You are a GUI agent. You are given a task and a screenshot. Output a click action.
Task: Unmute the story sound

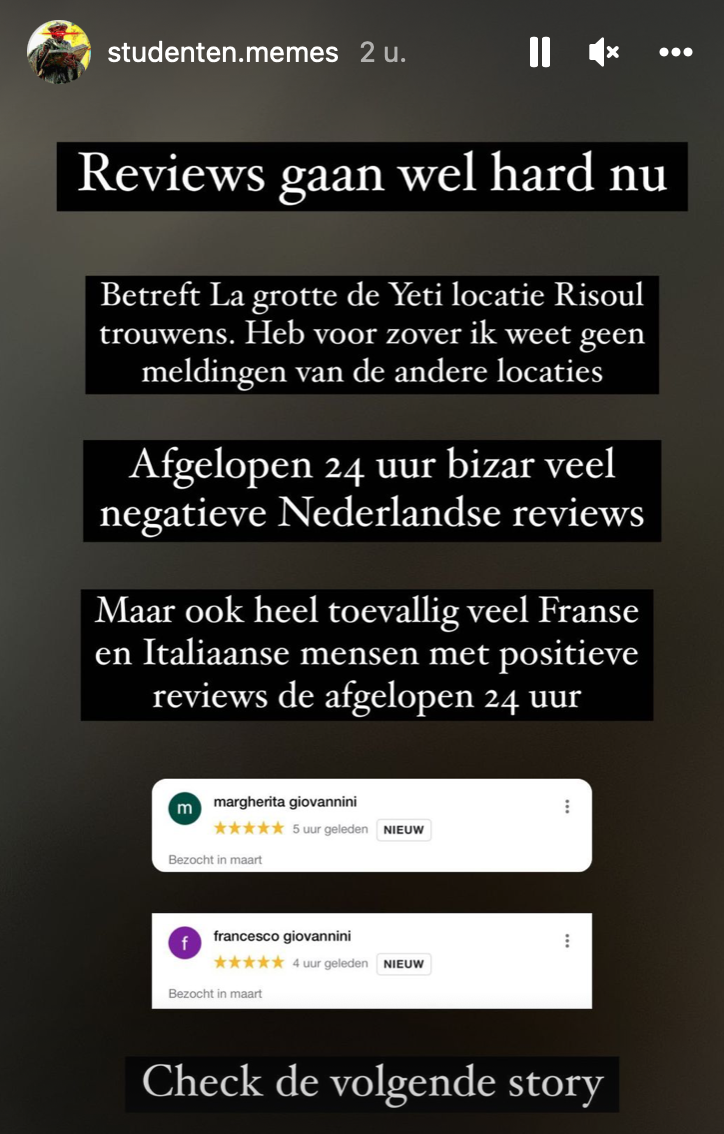pos(604,52)
